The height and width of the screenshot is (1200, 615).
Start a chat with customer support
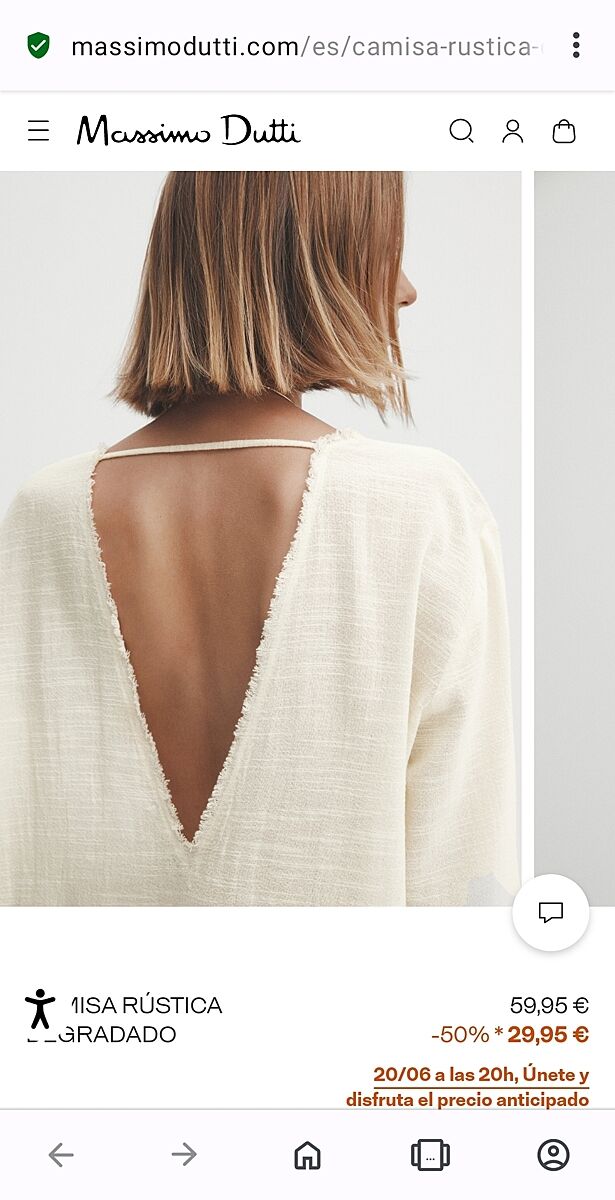[x=551, y=912]
